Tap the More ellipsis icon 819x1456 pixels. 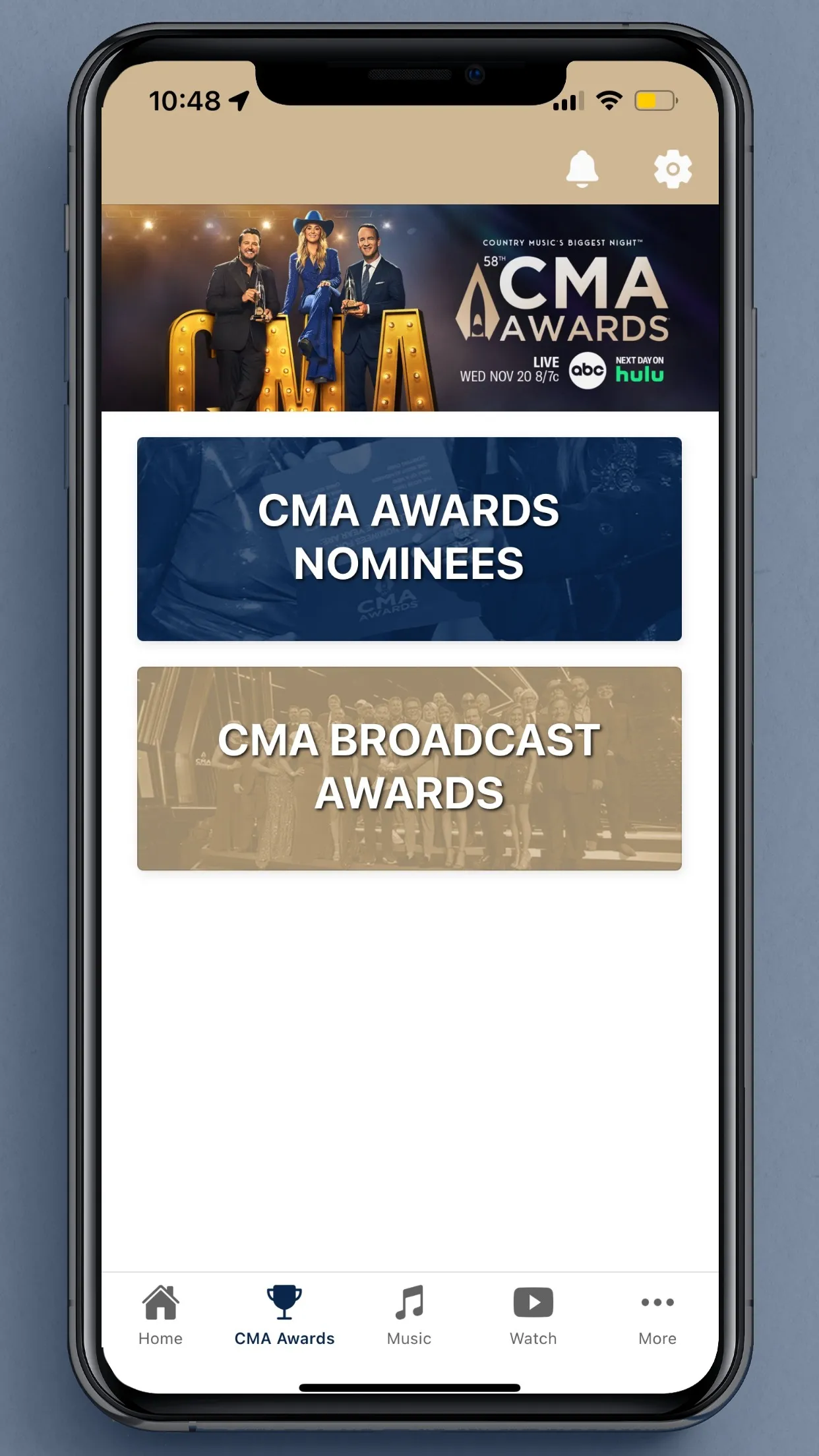click(657, 1302)
